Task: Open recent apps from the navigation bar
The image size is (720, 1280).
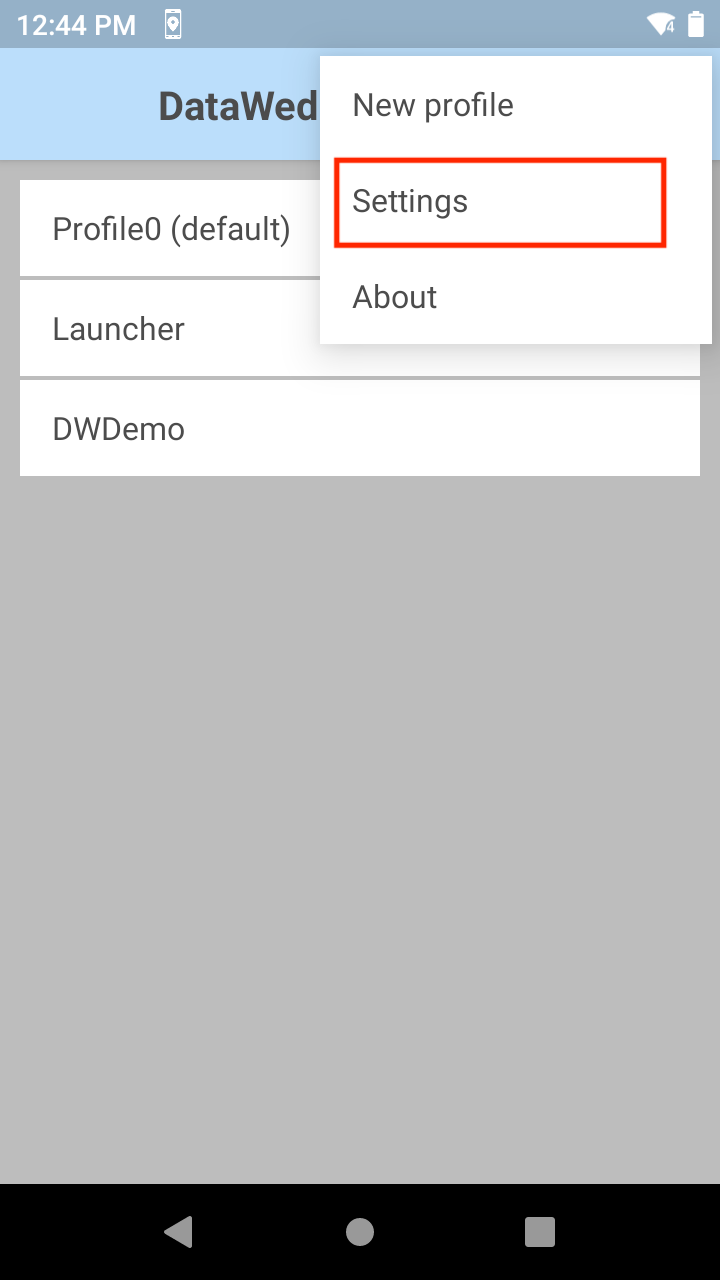Action: click(x=540, y=1232)
